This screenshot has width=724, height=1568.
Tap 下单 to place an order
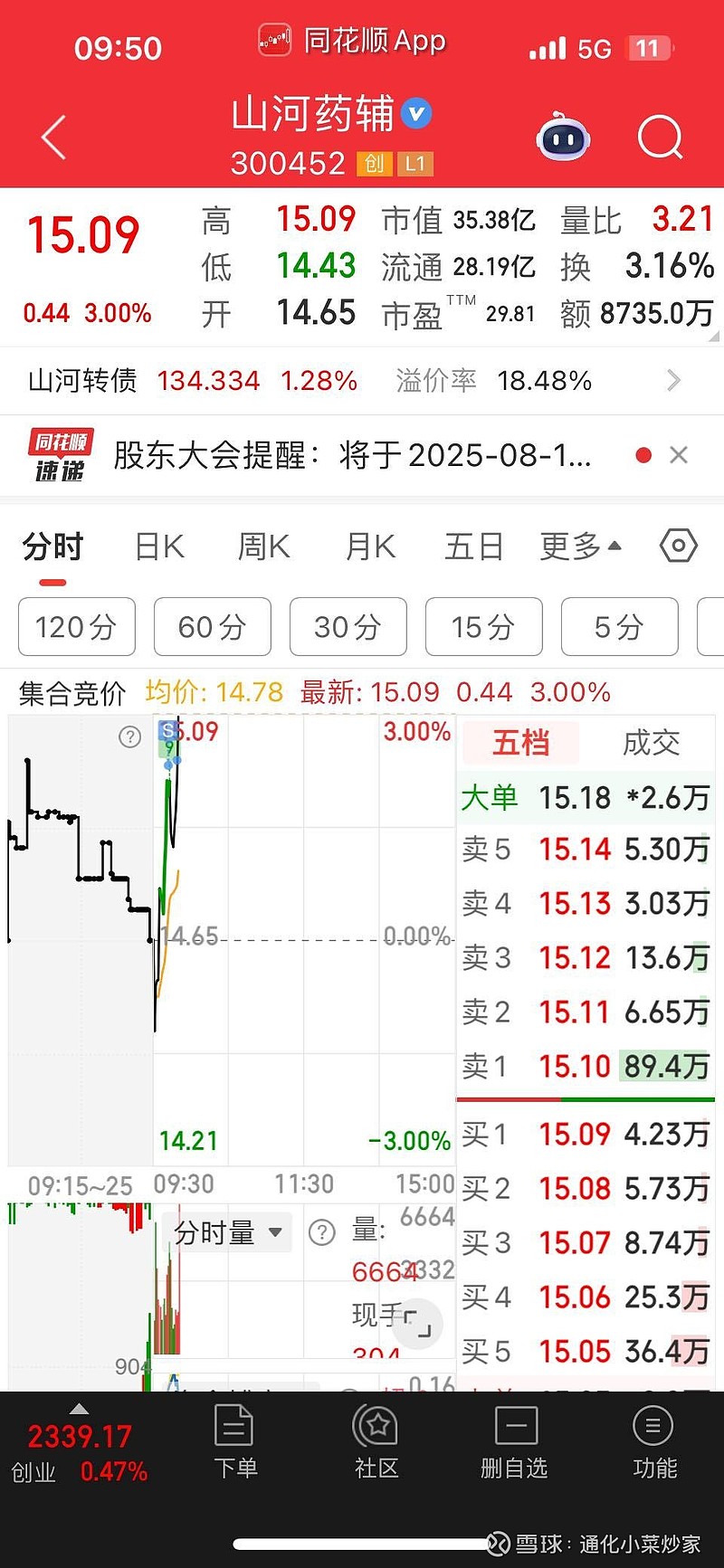235,1442
